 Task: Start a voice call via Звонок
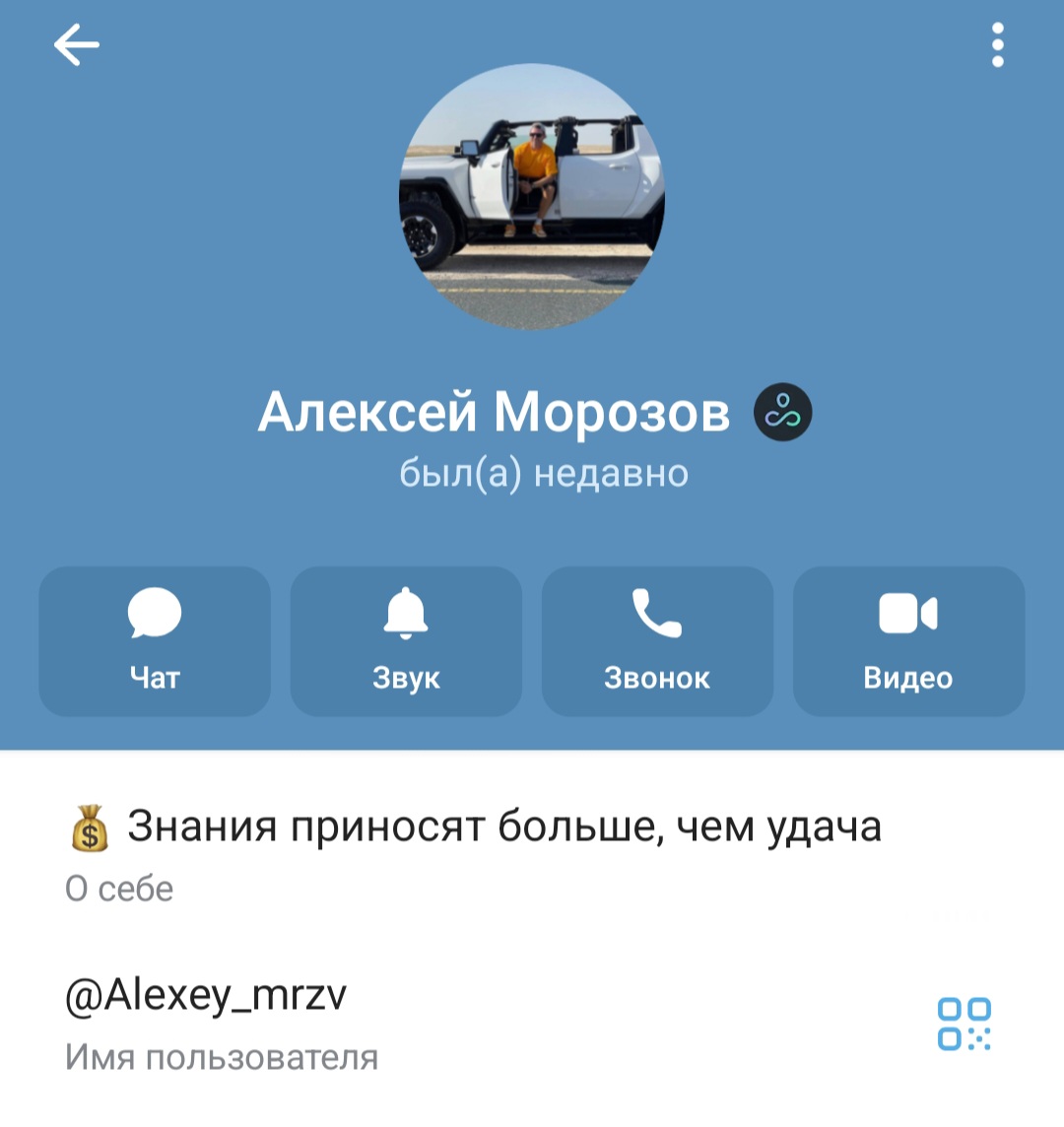click(x=657, y=640)
